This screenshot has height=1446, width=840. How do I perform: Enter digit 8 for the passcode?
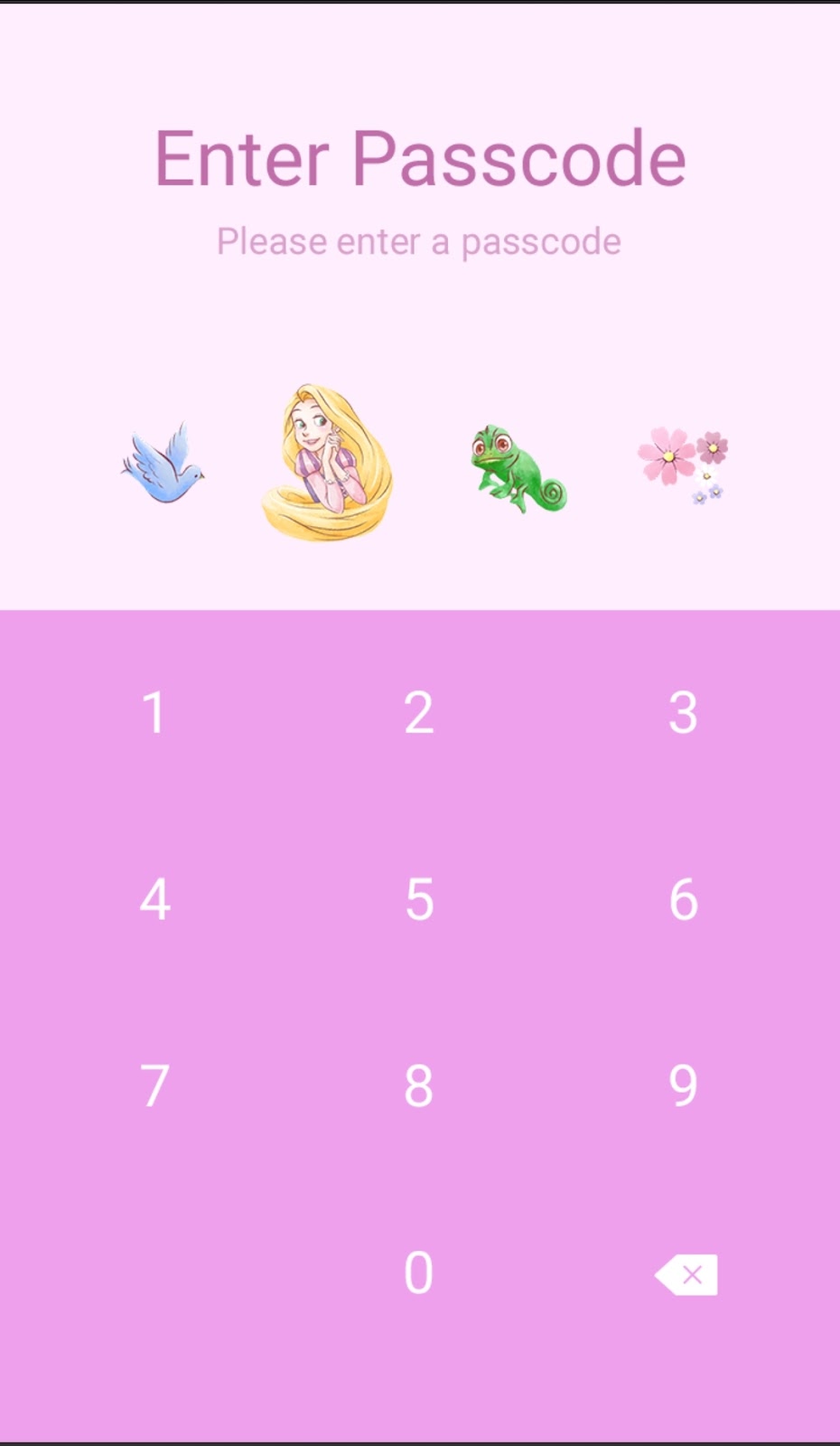tap(419, 1086)
